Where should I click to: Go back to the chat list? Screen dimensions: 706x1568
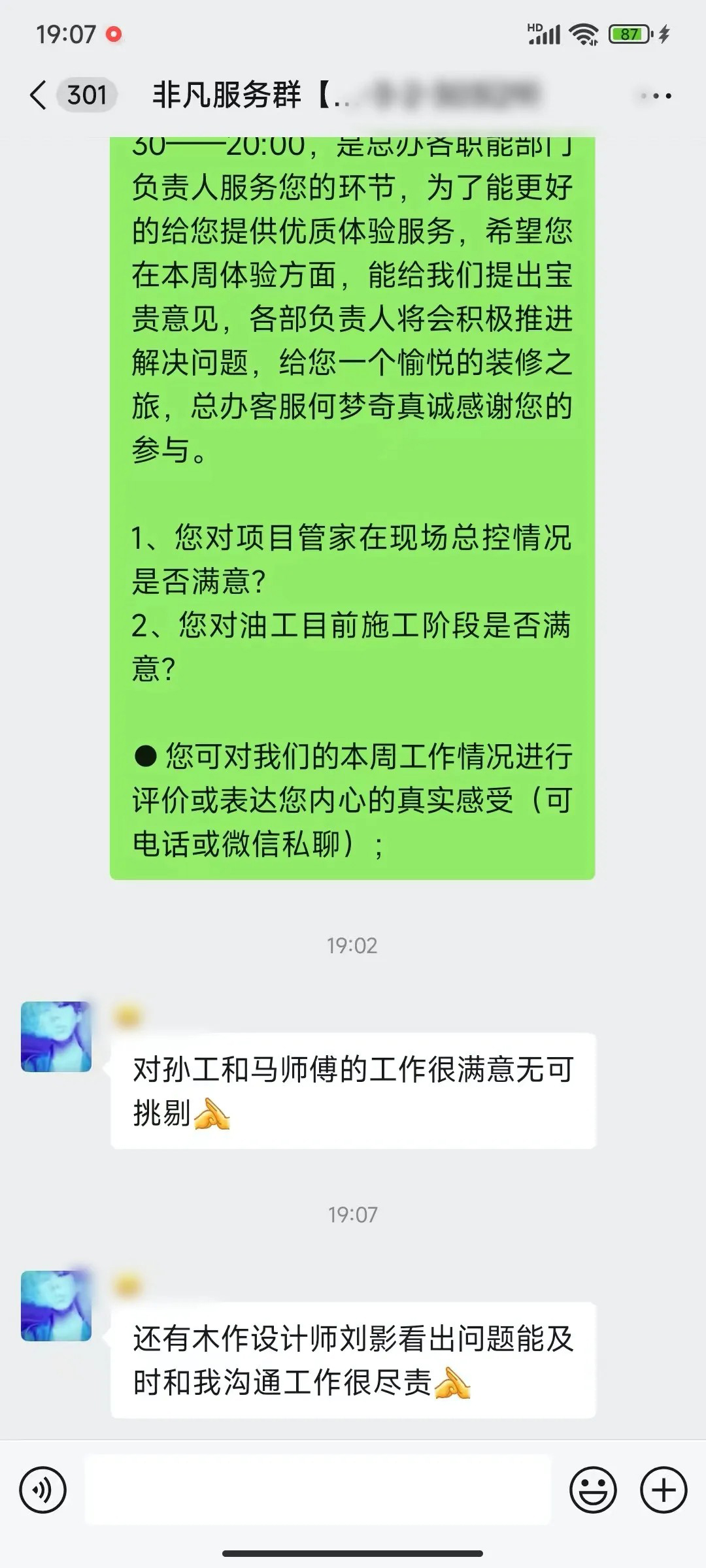pyautogui.click(x=39, y=95)
